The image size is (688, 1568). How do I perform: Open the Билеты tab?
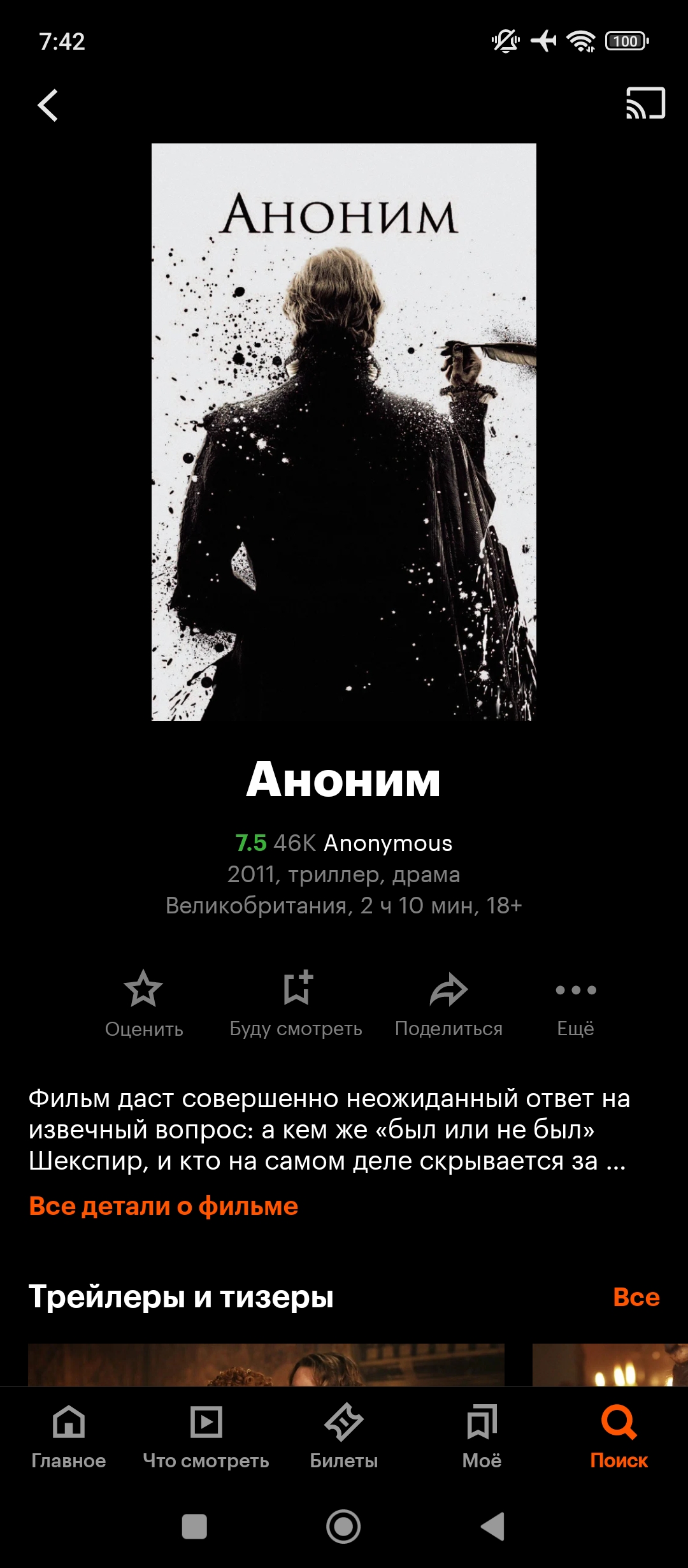344,1434
